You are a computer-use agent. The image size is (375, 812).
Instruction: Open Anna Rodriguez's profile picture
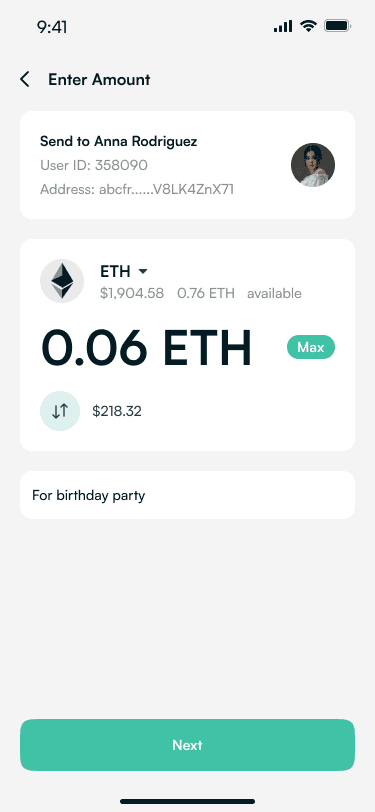[313, 165]
